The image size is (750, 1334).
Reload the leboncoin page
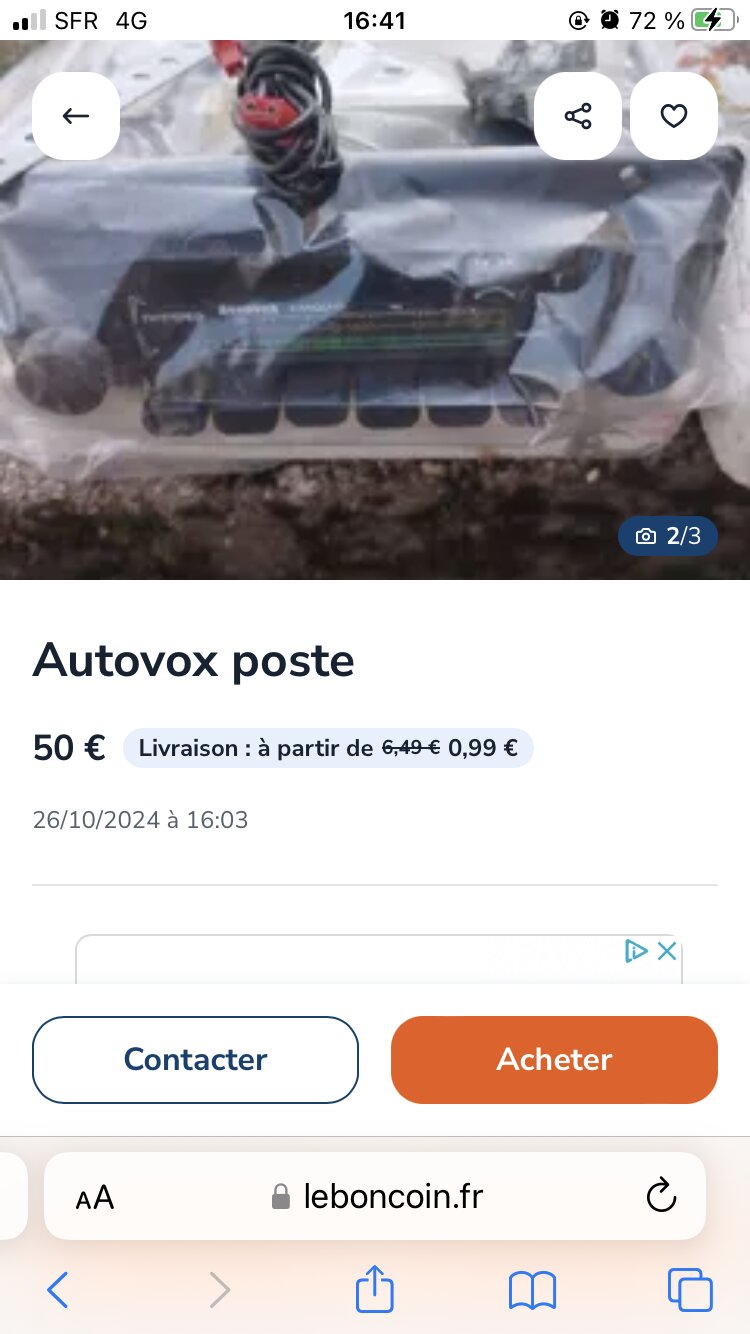[661, 1196]
